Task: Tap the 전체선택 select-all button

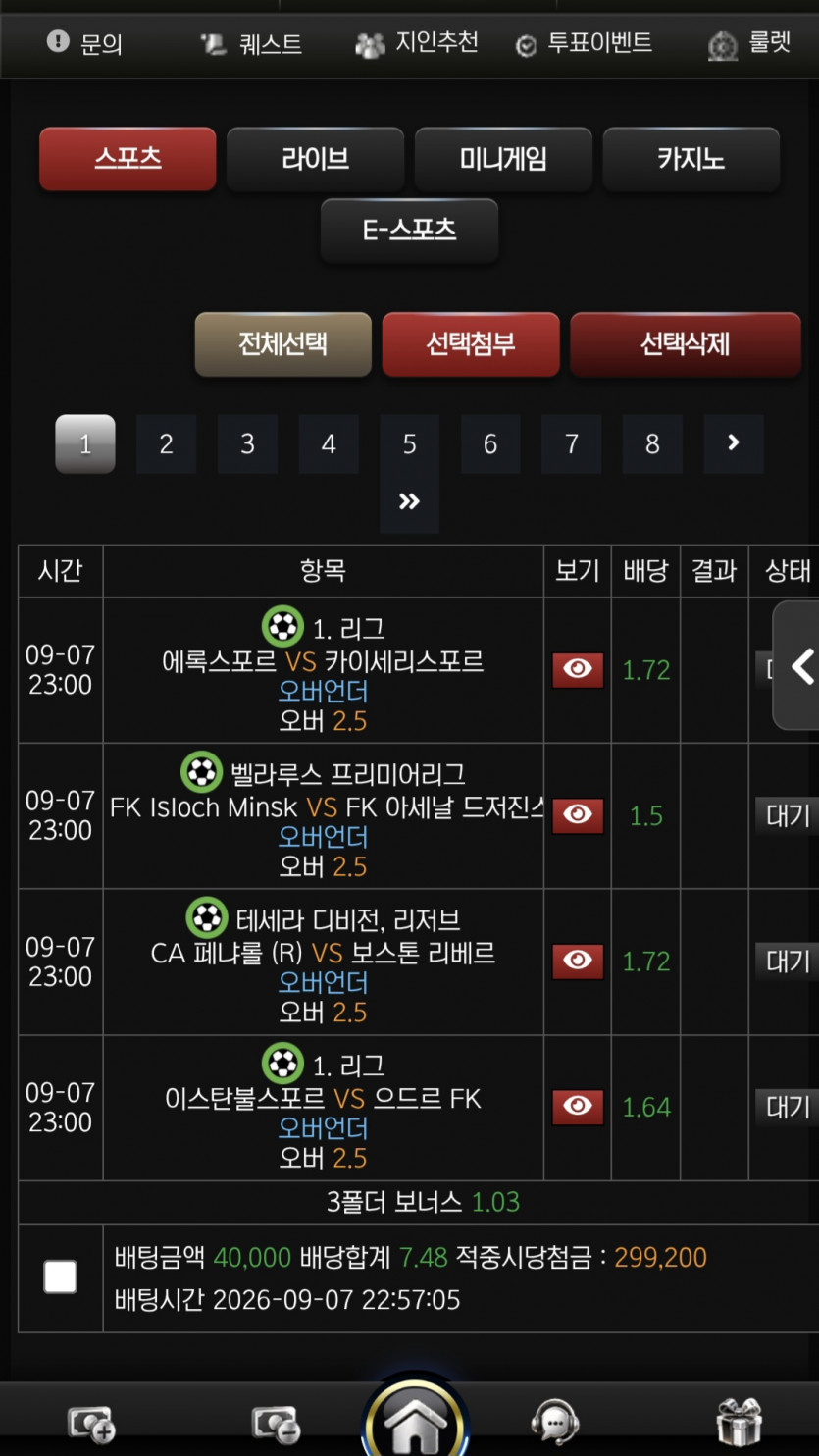Action: pos(282,344)
